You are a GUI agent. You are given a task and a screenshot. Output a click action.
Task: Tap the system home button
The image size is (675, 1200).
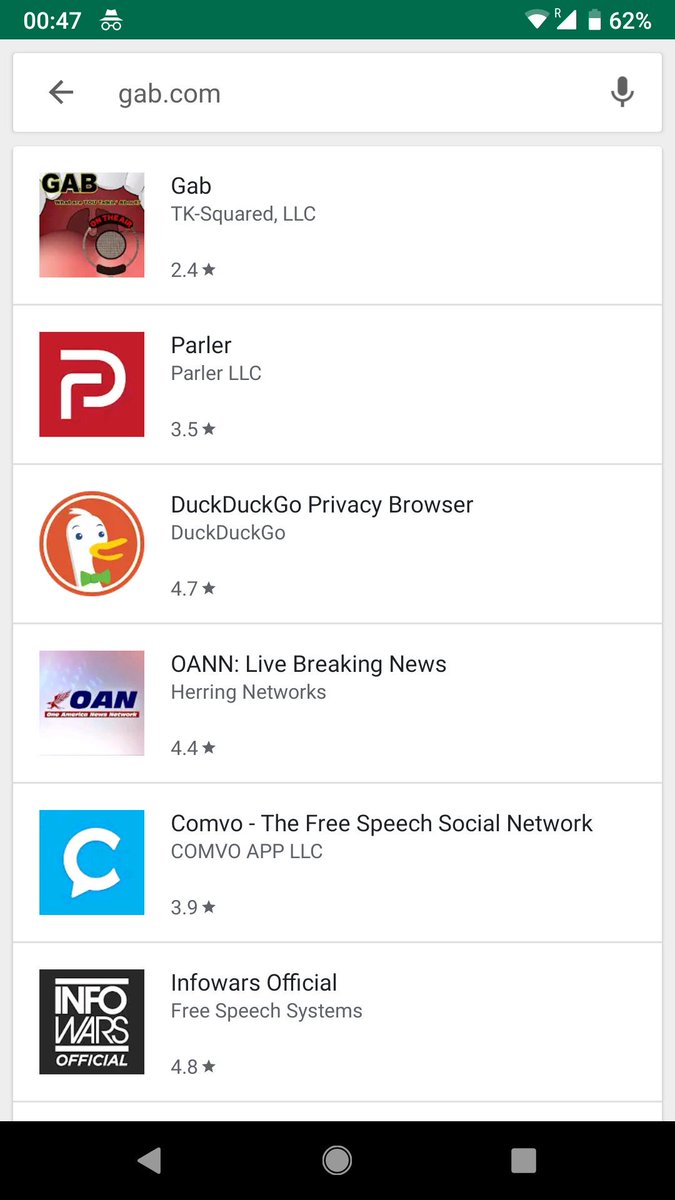(337, 1160)
